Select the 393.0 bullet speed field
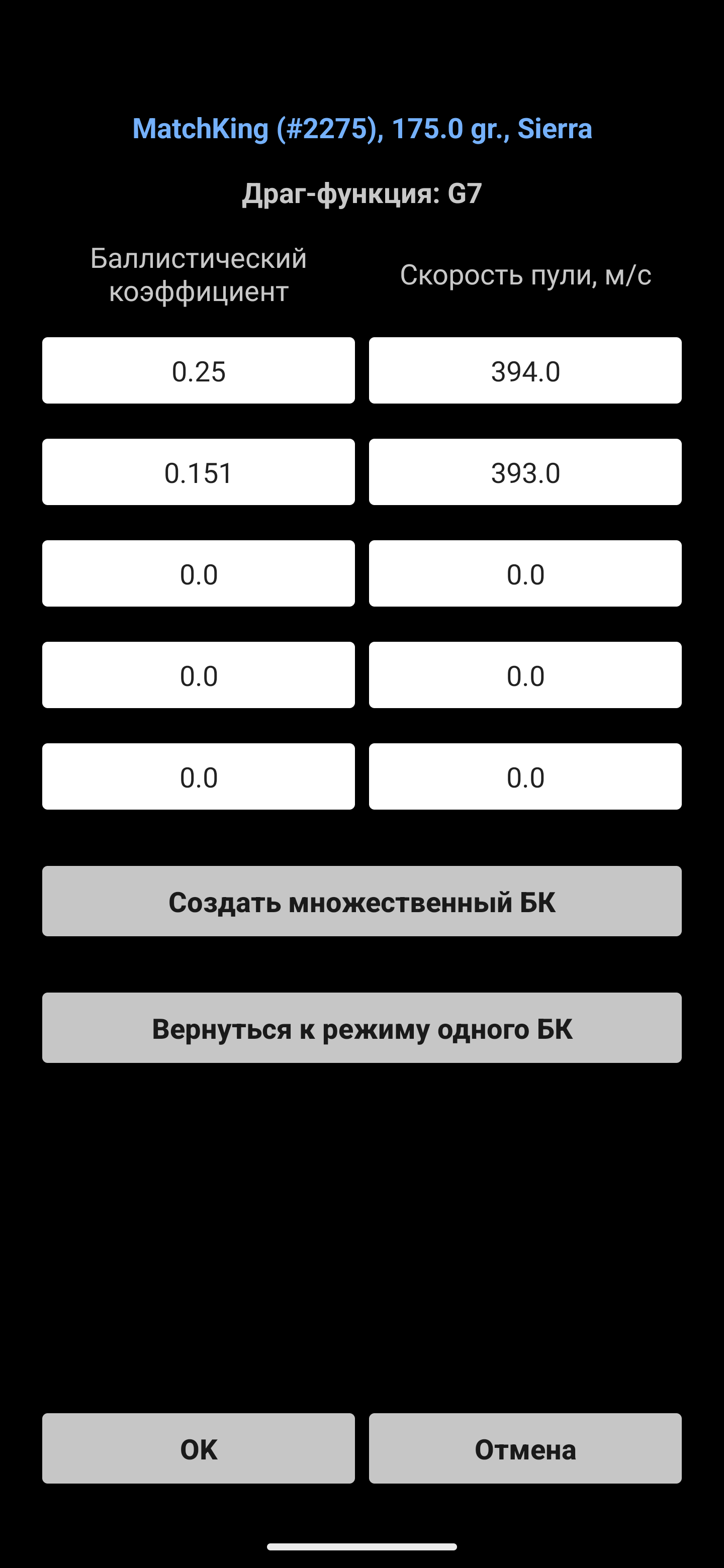724x1568 pixels. coord(525,472)
